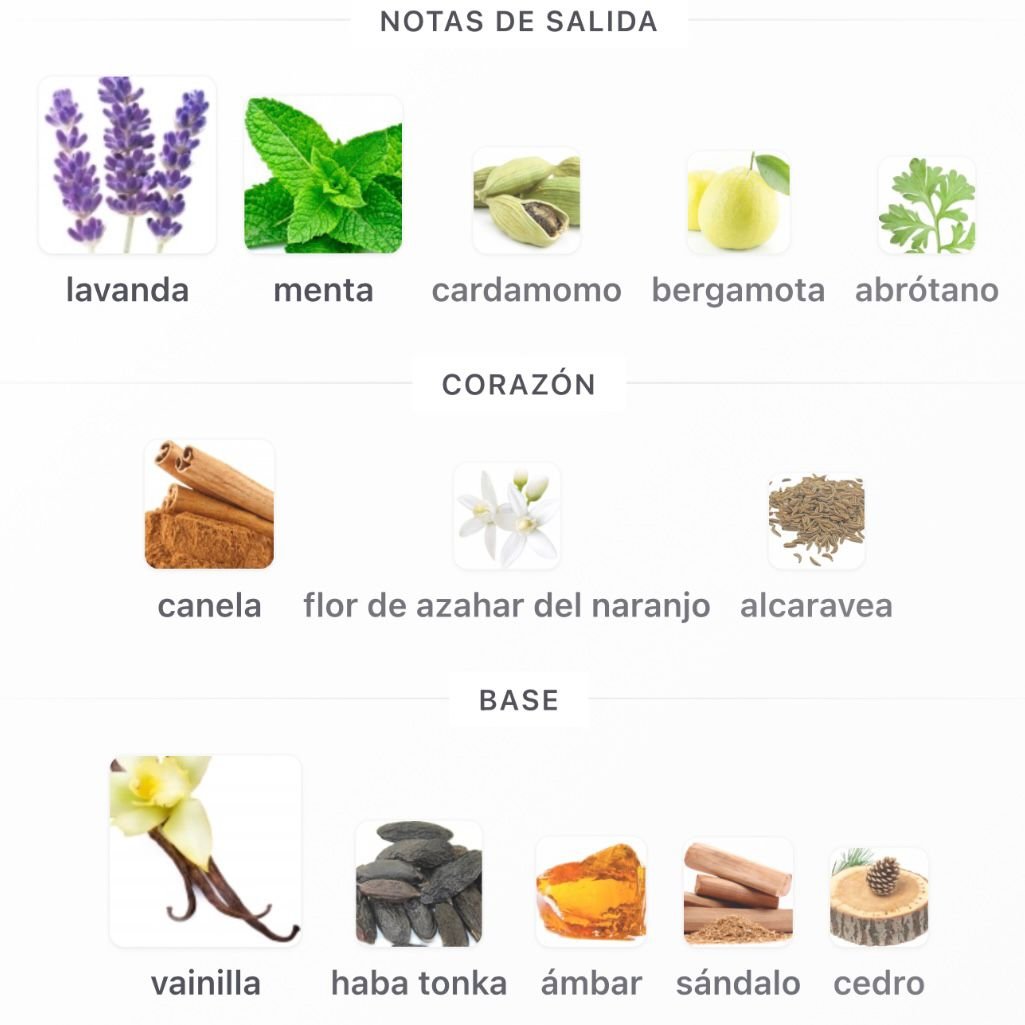View the cardamomo note

tap(526, 200)
